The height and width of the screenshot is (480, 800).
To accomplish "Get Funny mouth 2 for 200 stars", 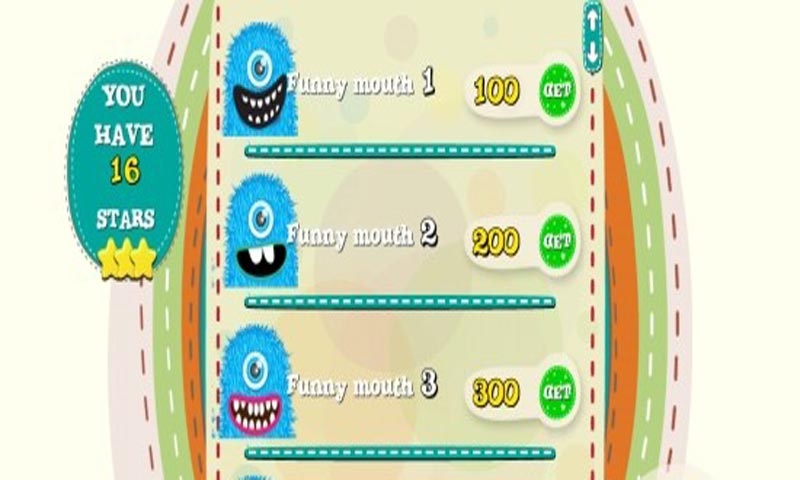I will 557,241.
